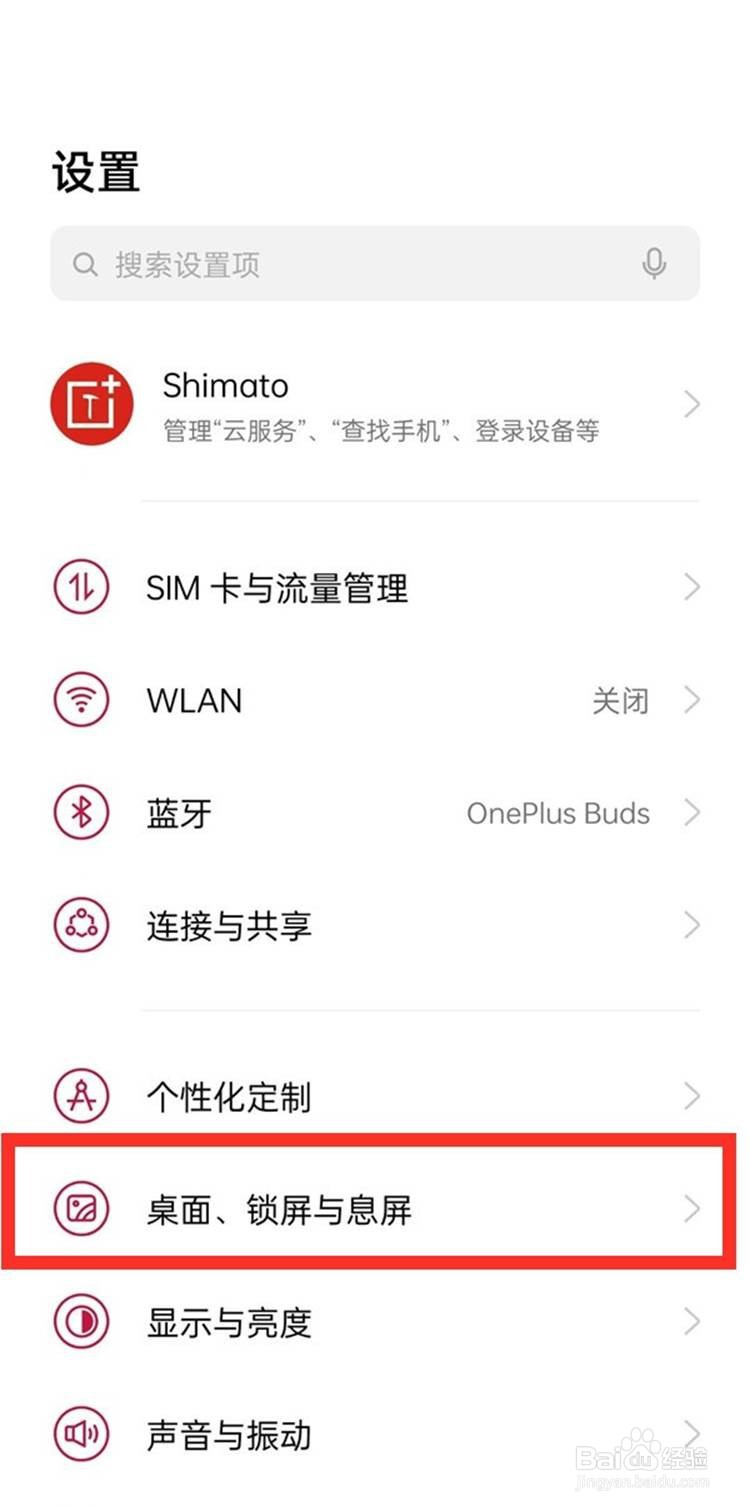Expand the WLAN settings via its chevron
The height and width of the screenshot is (1508, 750).
[x=691, y=700]
